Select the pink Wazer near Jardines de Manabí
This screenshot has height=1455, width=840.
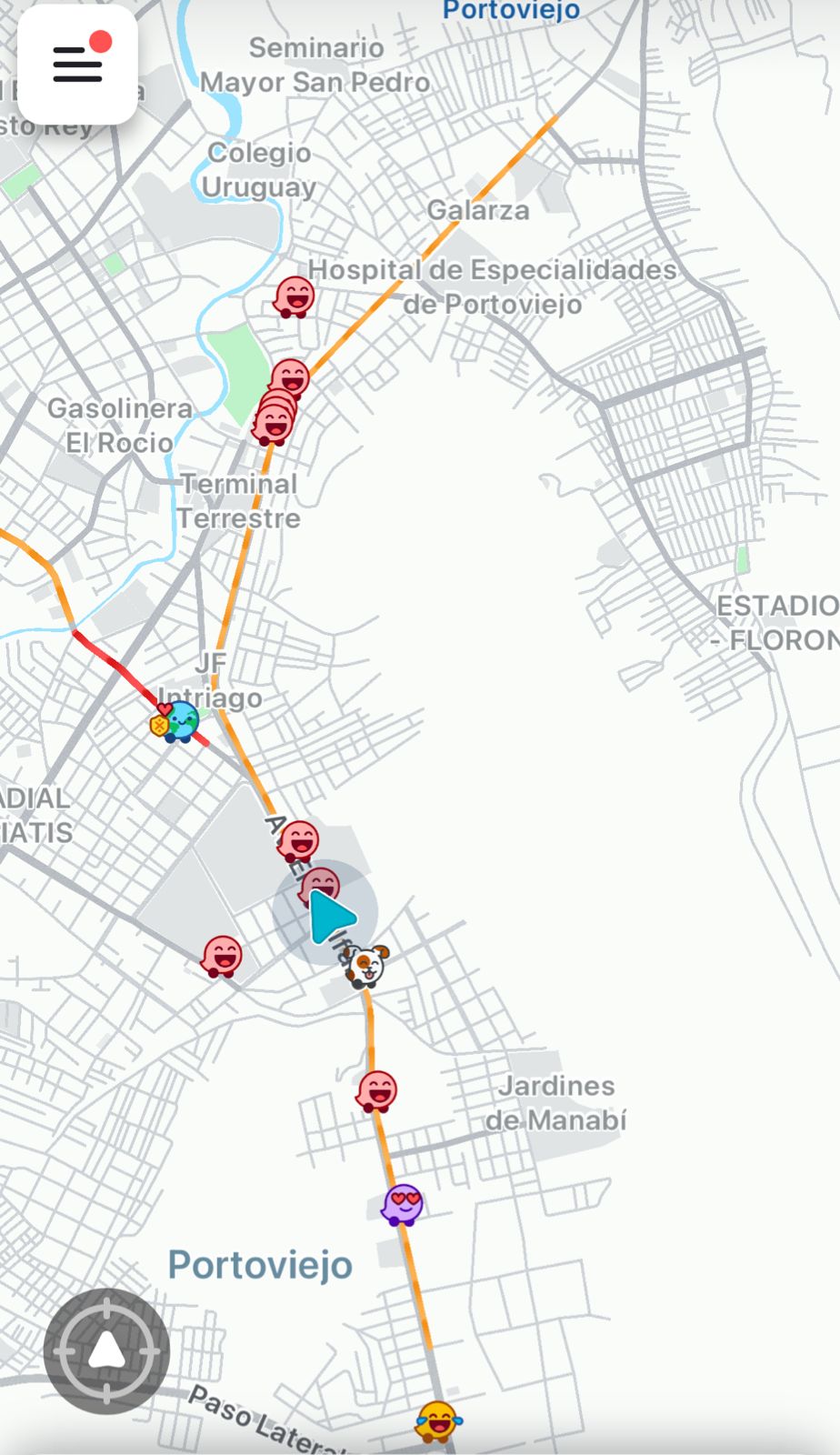(x=376, y=1090)
